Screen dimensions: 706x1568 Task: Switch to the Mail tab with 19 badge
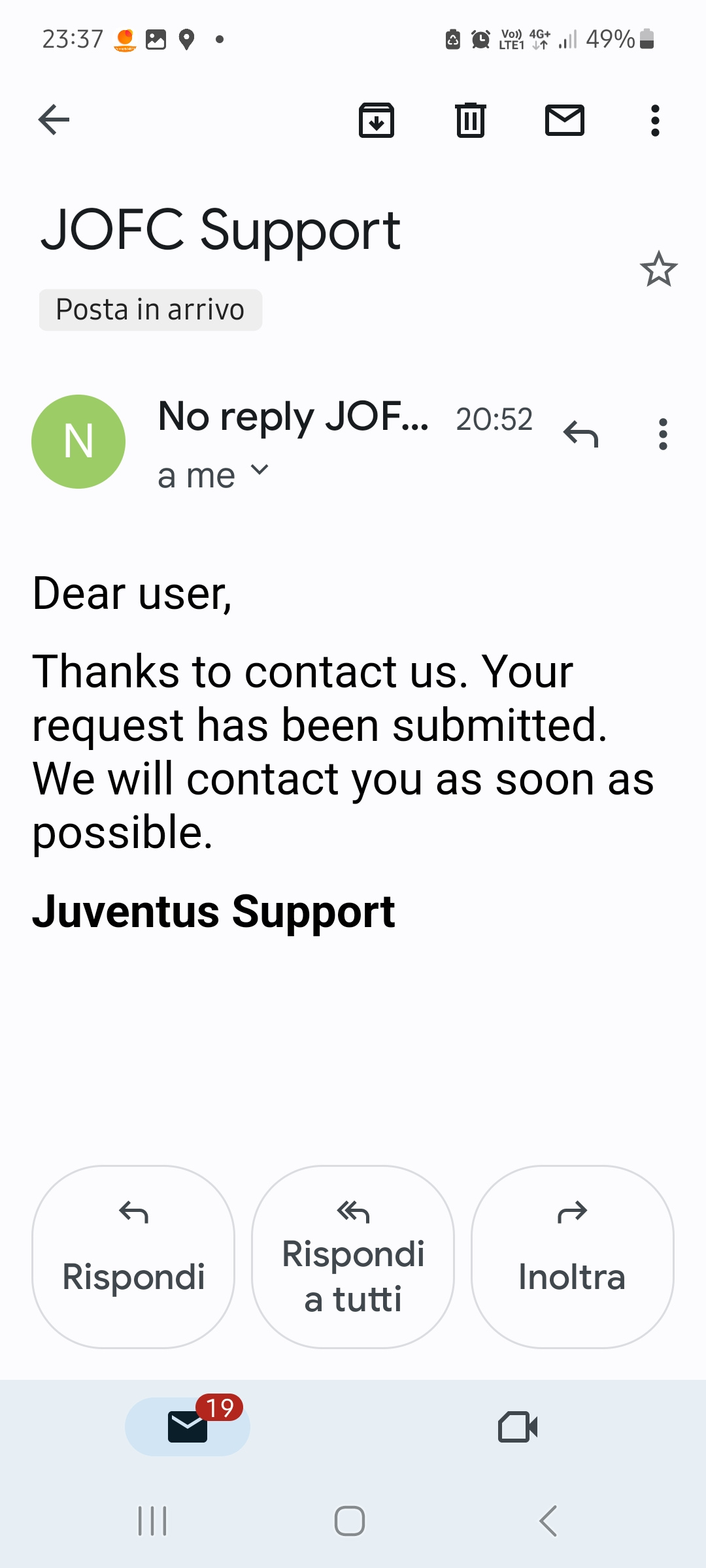point(188,1426)
